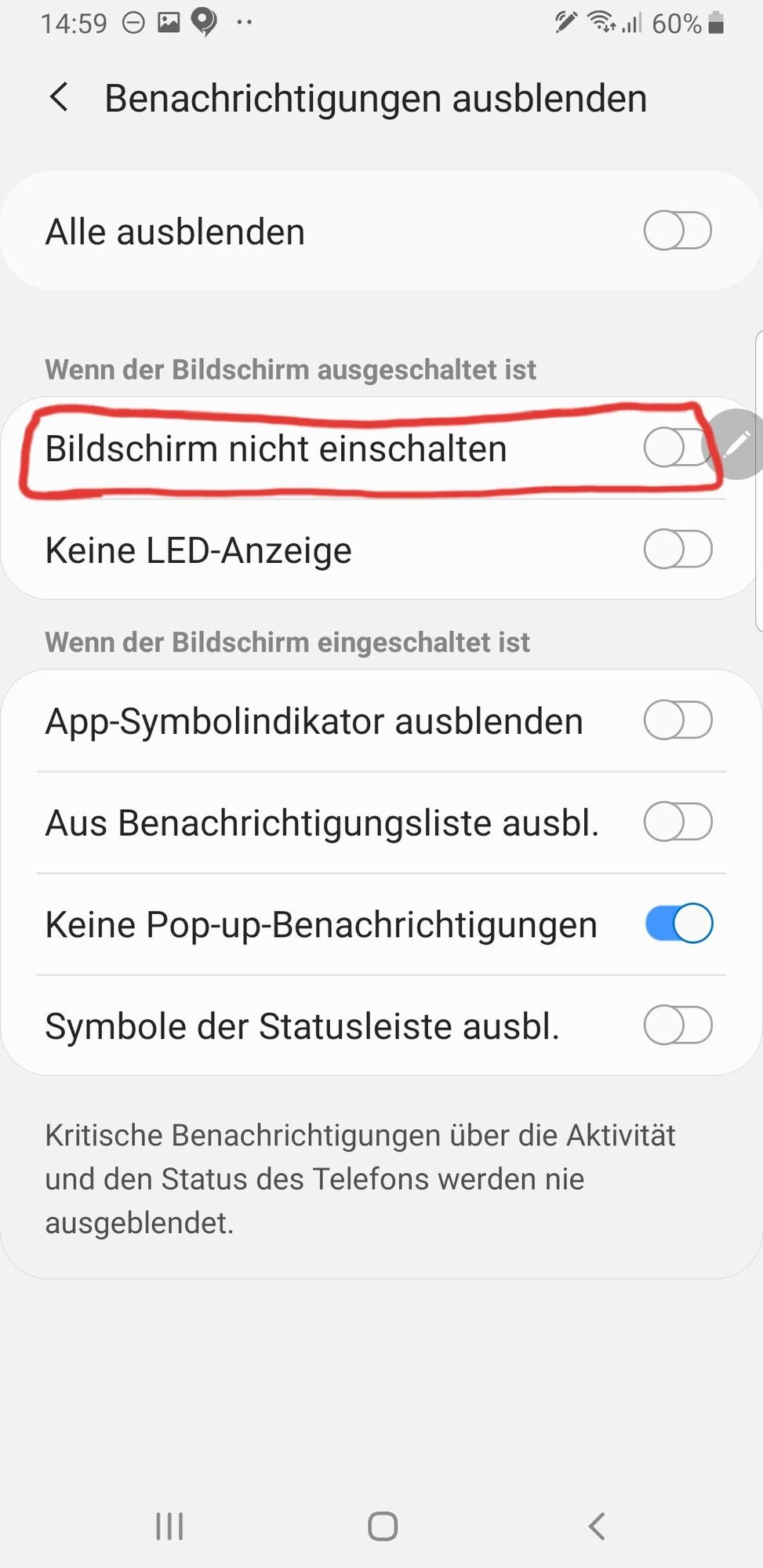Toggle the Alle ausblenden switch
763x1568 pixels.
coord(678,231)
